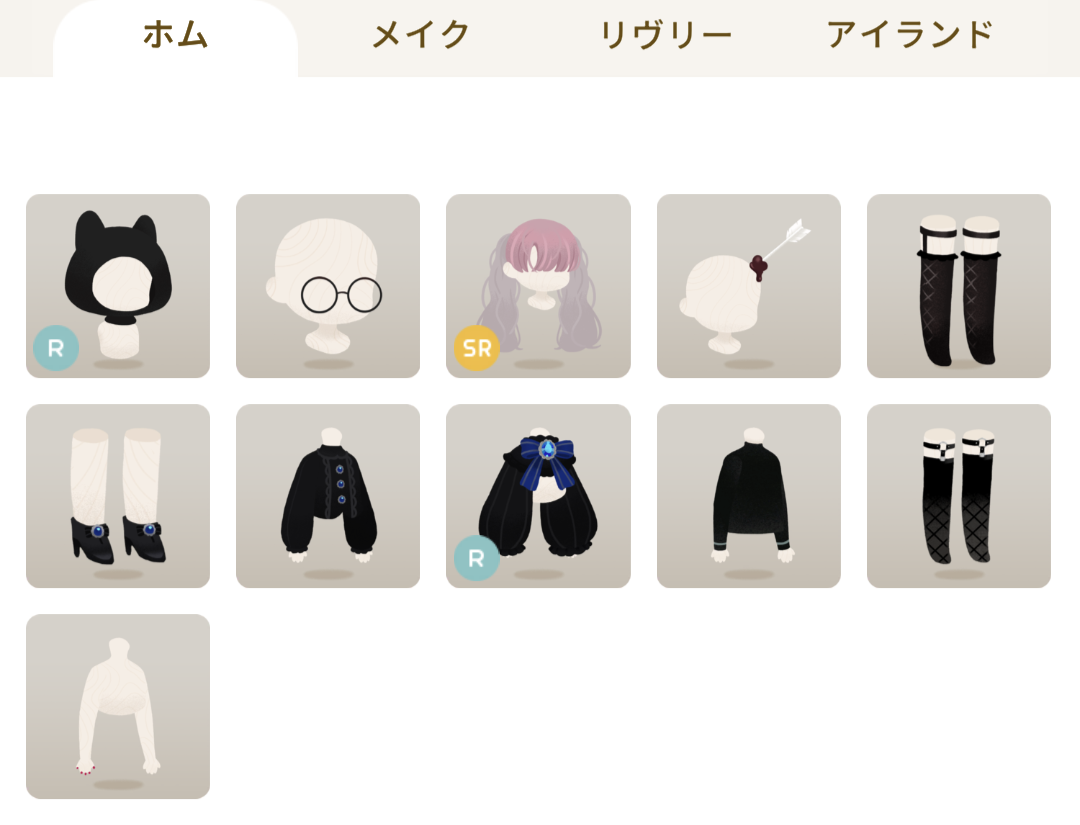The height and width of the screenshot is (825, 1080).
Task: Go to the アイランド tab
Action: point(910,36)
